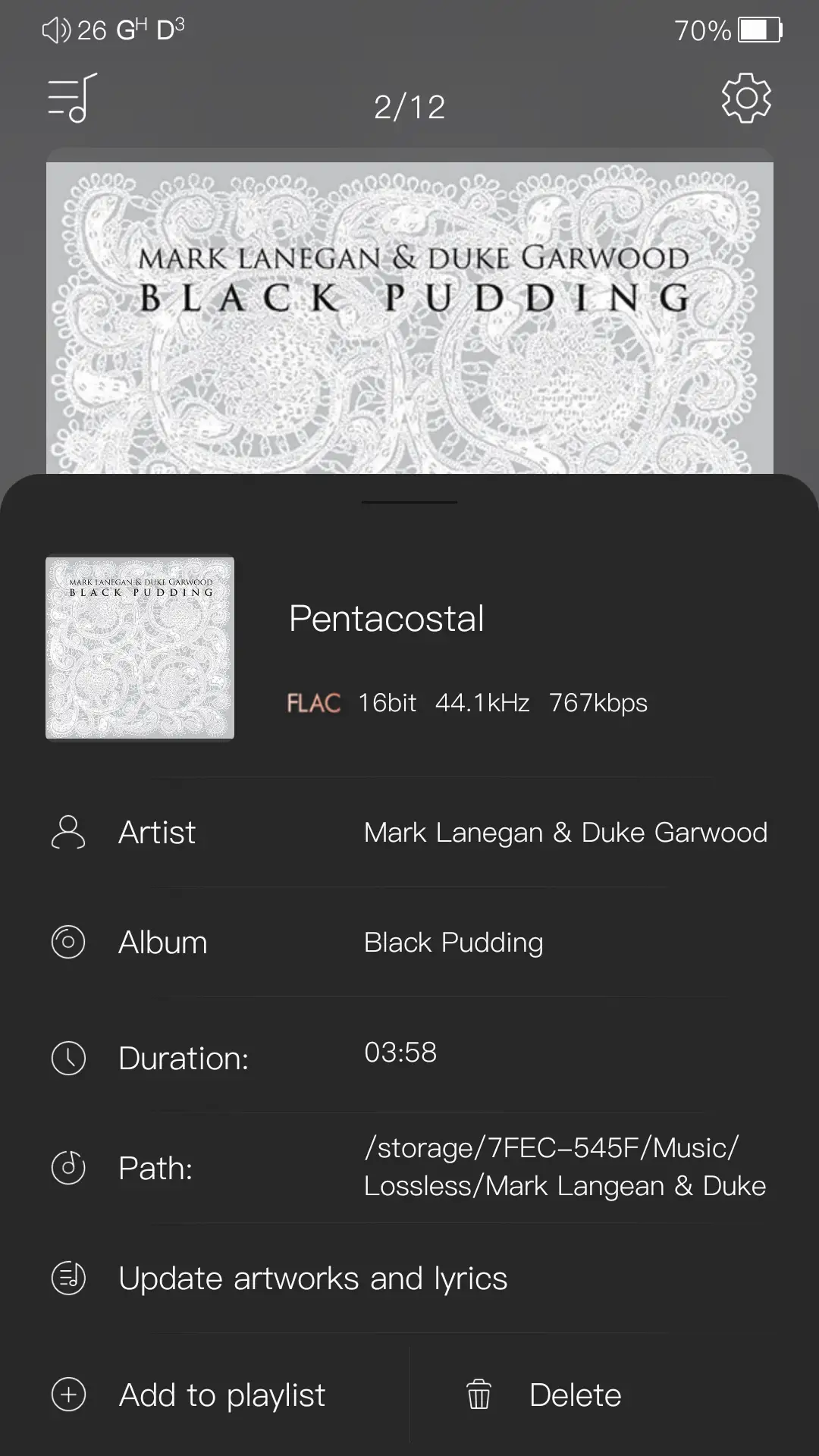The image size is (819, 1456).
Task: Delete the Pentacostal track
Action: [x=574, y=1395]
